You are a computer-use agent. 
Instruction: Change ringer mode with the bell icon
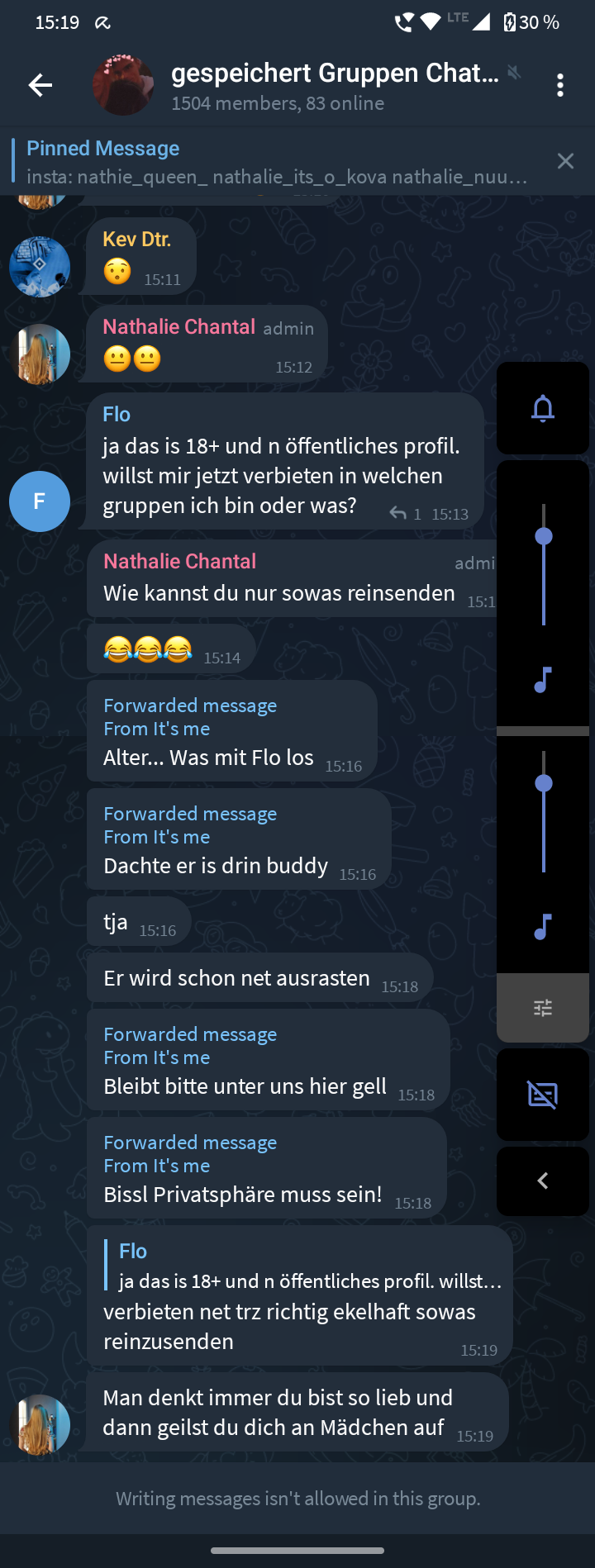(x=543, y=408)
